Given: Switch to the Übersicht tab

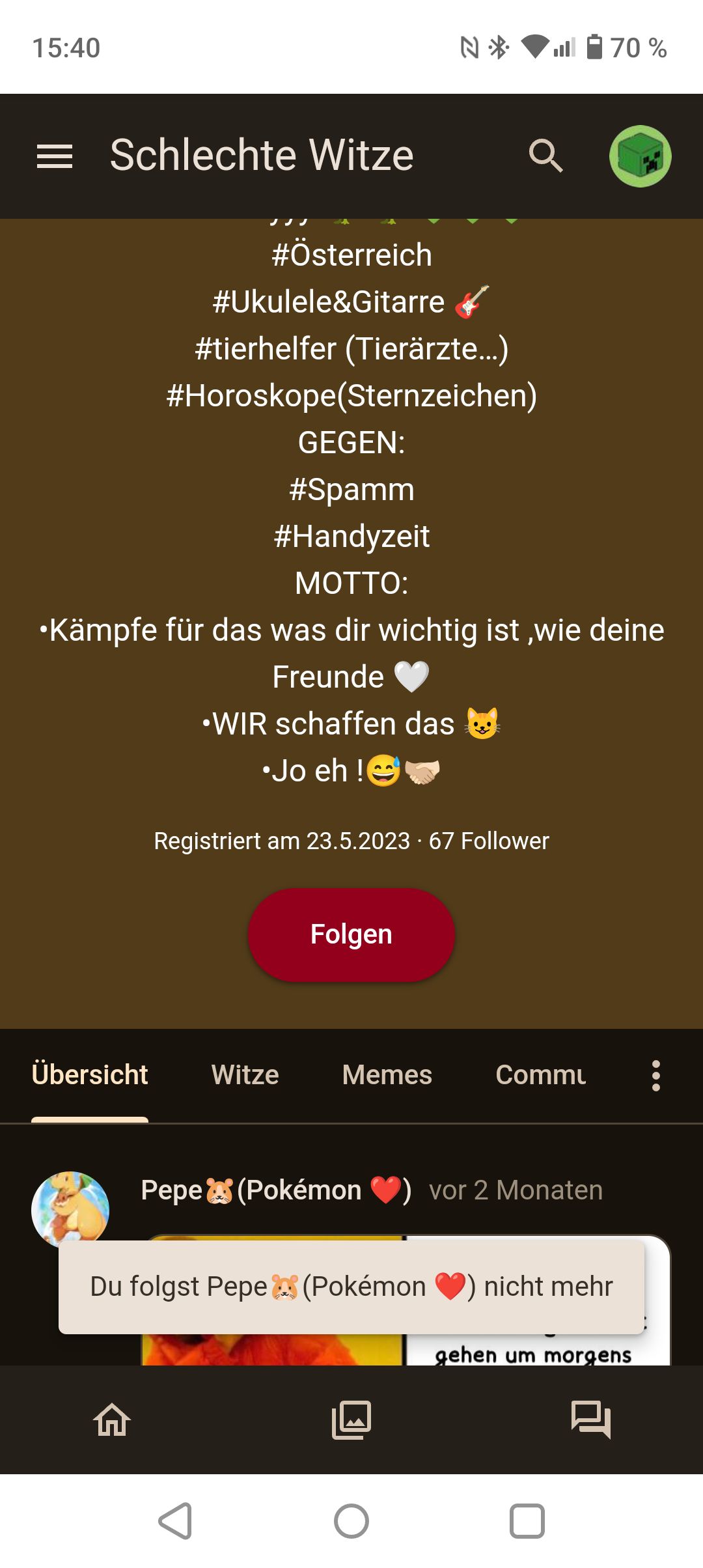Looking at the screenshot, I should click(90, 1074).
